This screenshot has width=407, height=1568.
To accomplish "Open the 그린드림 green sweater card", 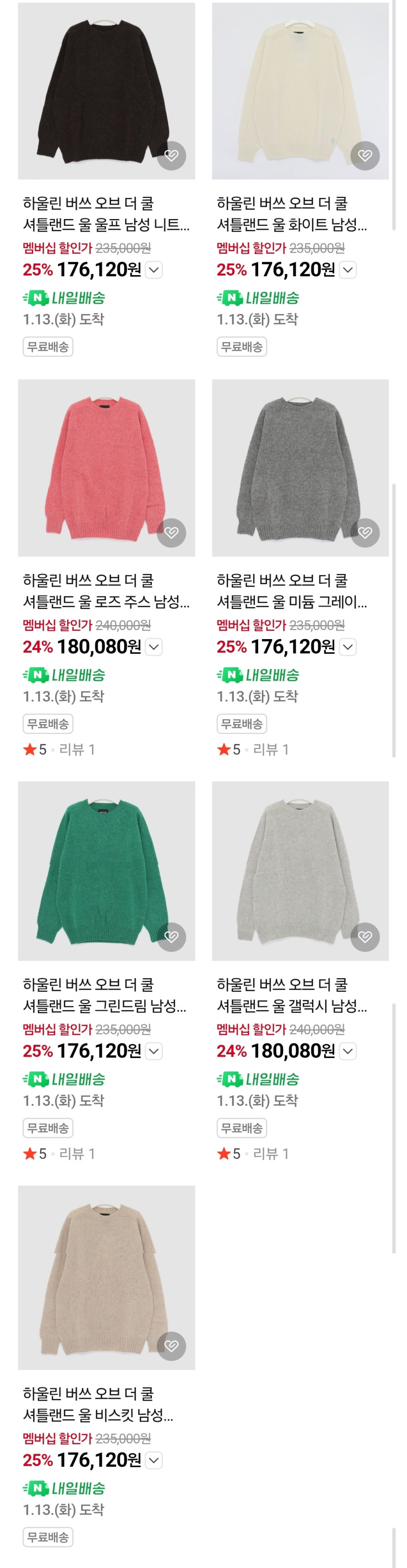I will tap(107, 871).
